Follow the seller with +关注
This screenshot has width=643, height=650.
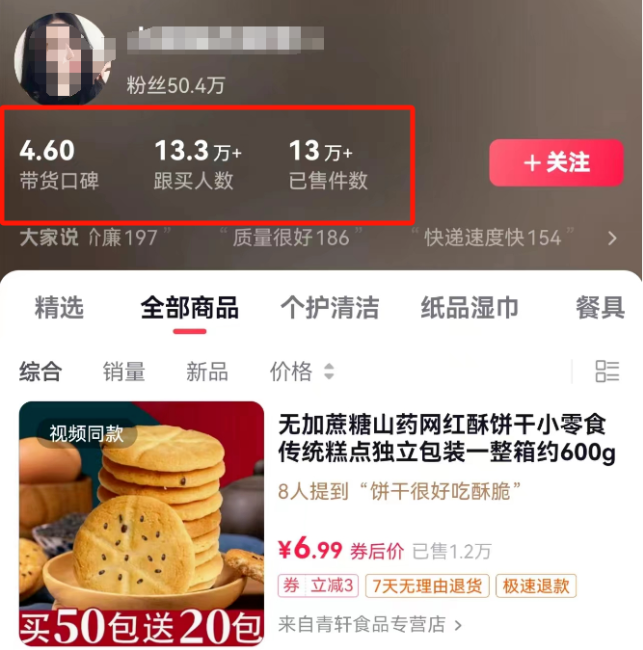click(556, 163)
